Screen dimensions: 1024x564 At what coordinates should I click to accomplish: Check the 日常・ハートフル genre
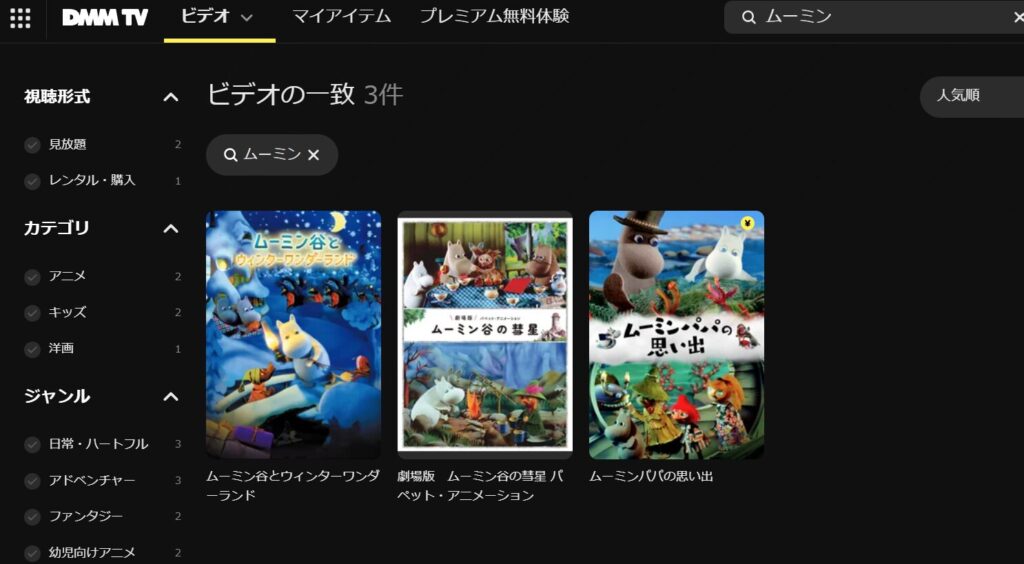(32, 444)
